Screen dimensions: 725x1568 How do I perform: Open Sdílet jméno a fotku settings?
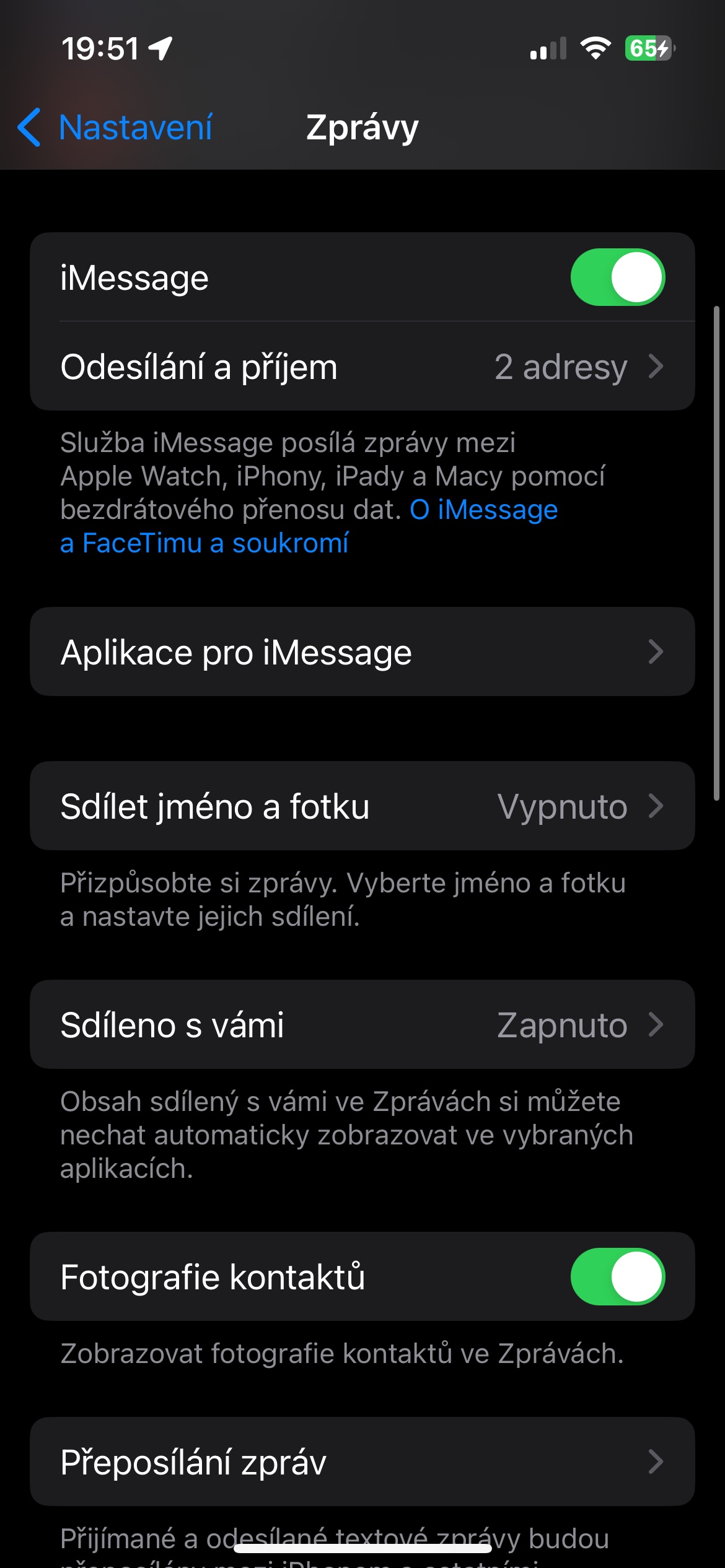(362, 806)
